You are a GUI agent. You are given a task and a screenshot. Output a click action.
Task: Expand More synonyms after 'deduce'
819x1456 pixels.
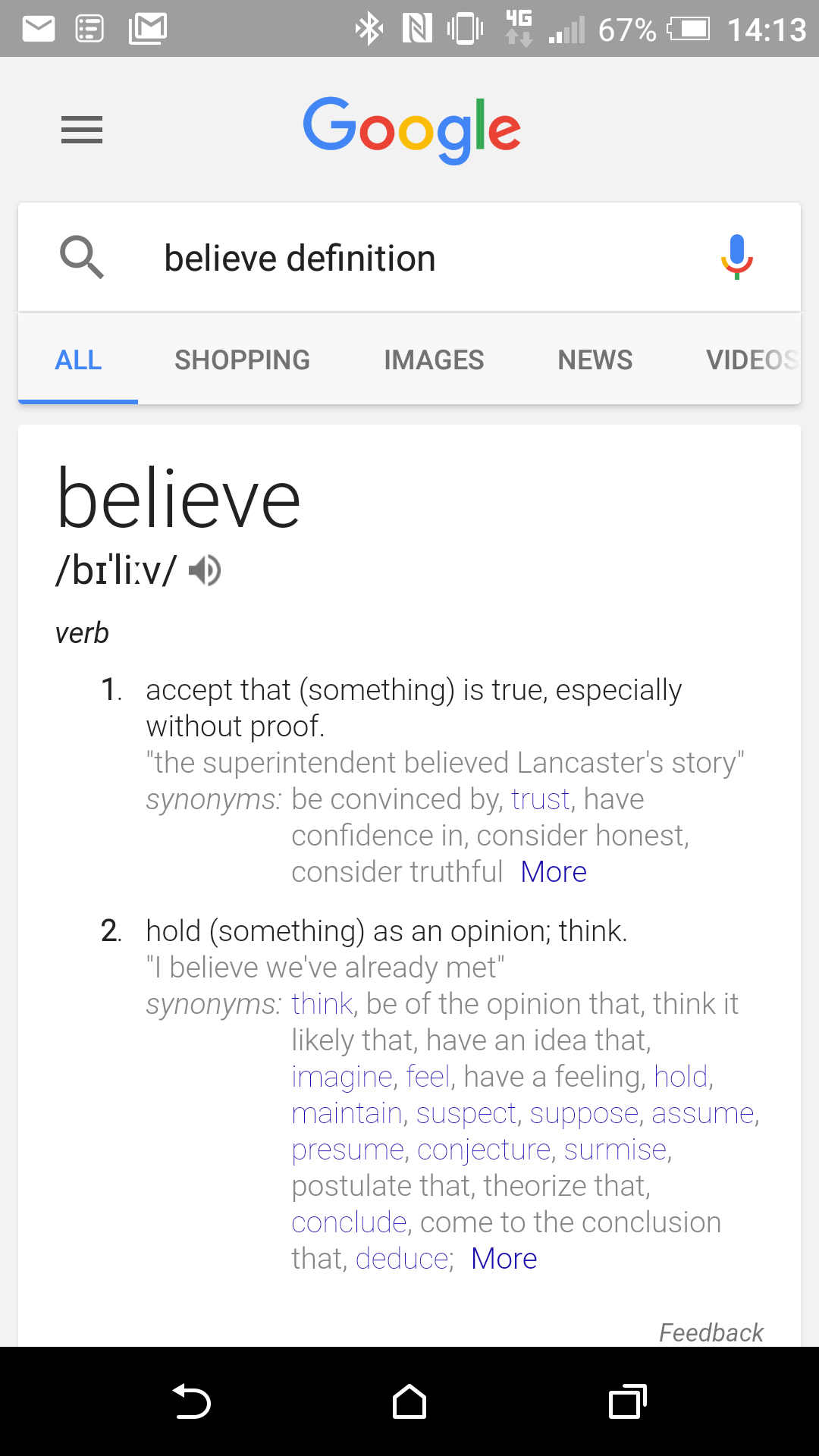click(504, 1259)
